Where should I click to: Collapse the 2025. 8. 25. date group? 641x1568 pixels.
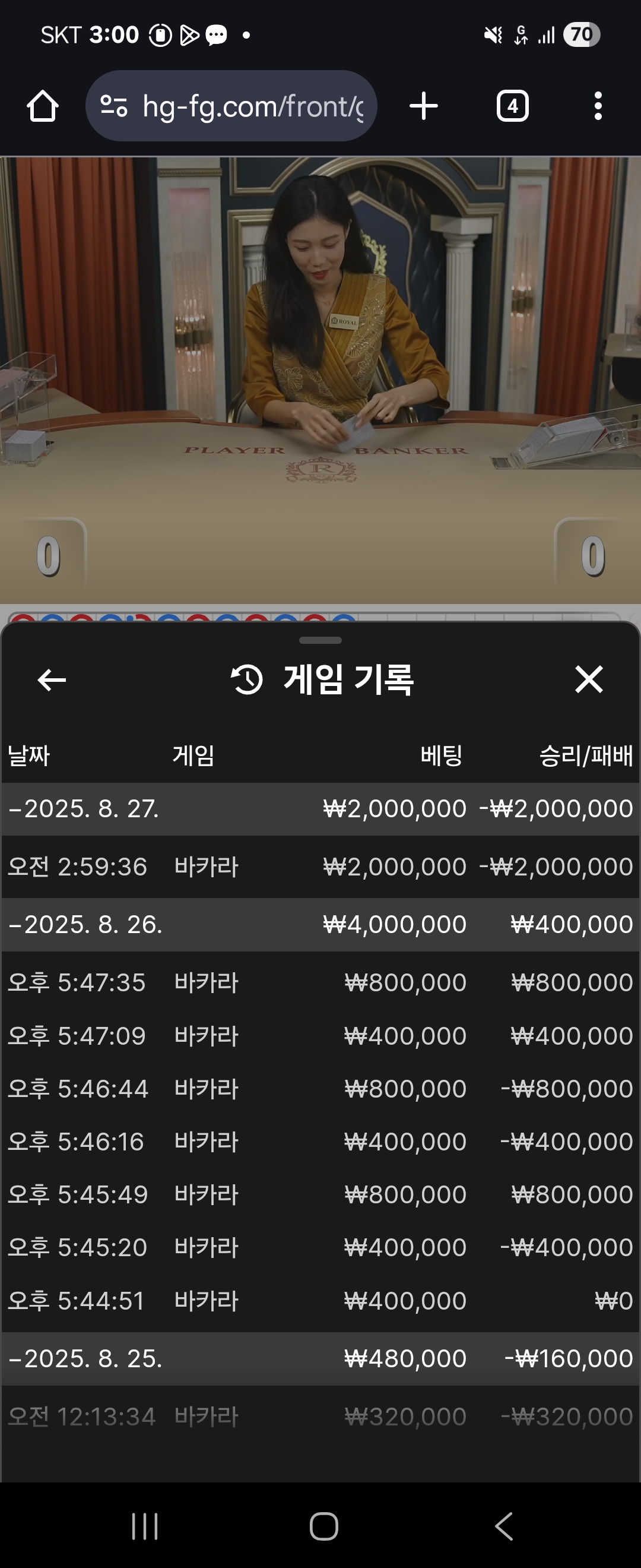coord(85,1358)
